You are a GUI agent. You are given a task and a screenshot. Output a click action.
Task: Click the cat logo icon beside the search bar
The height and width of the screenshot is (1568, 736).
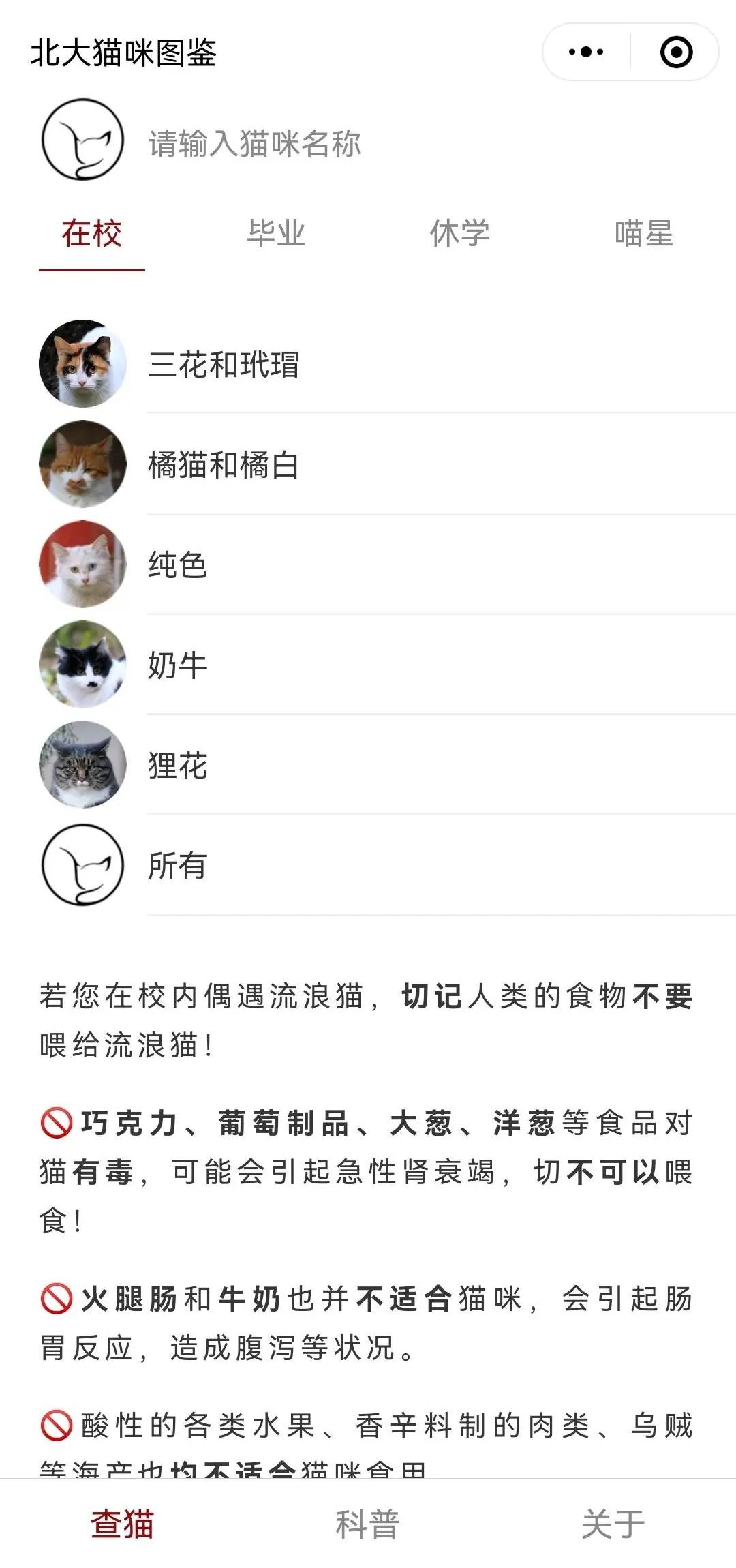[83, 144]
